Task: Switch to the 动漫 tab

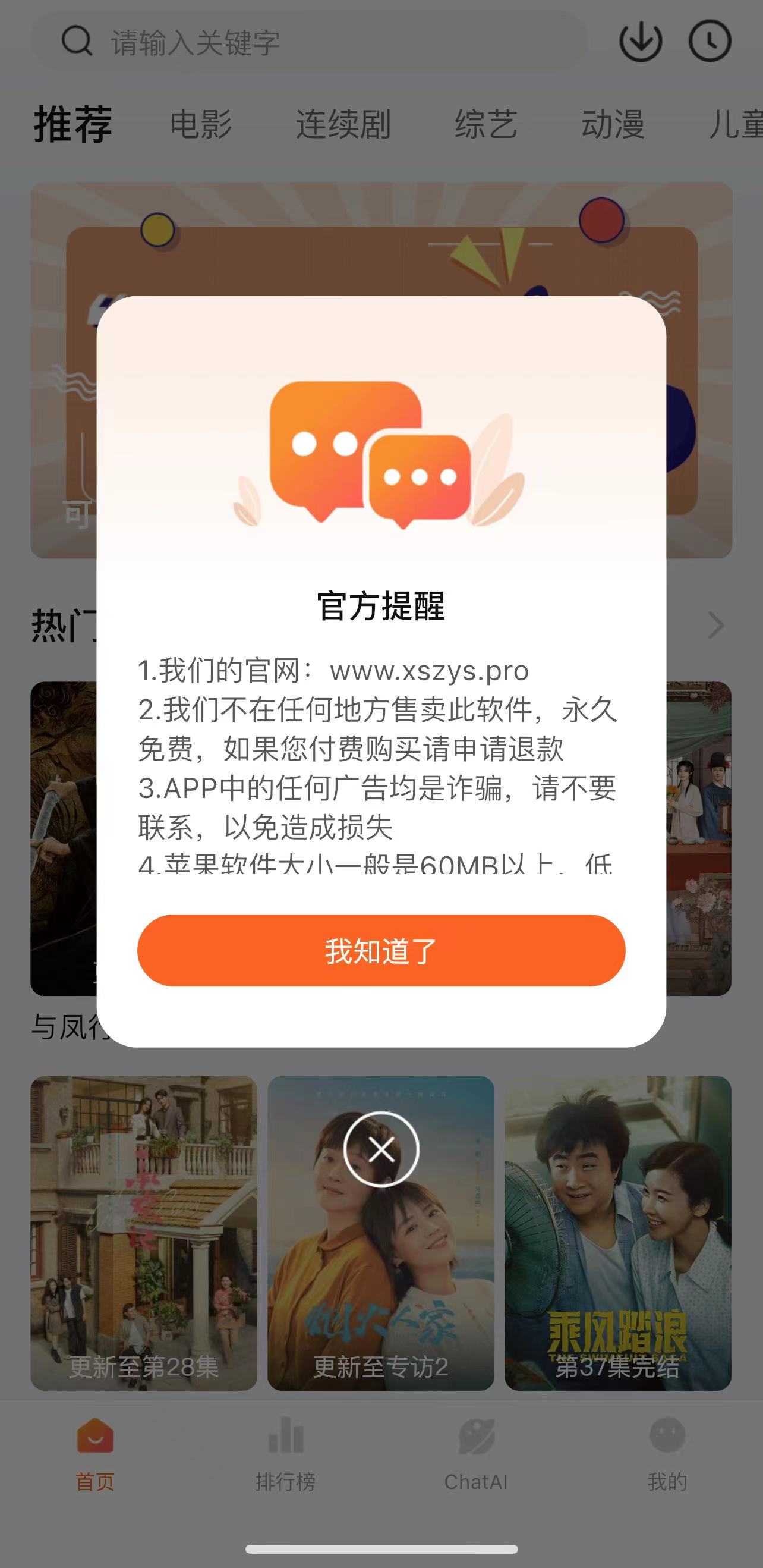Action: click(613, 124)
